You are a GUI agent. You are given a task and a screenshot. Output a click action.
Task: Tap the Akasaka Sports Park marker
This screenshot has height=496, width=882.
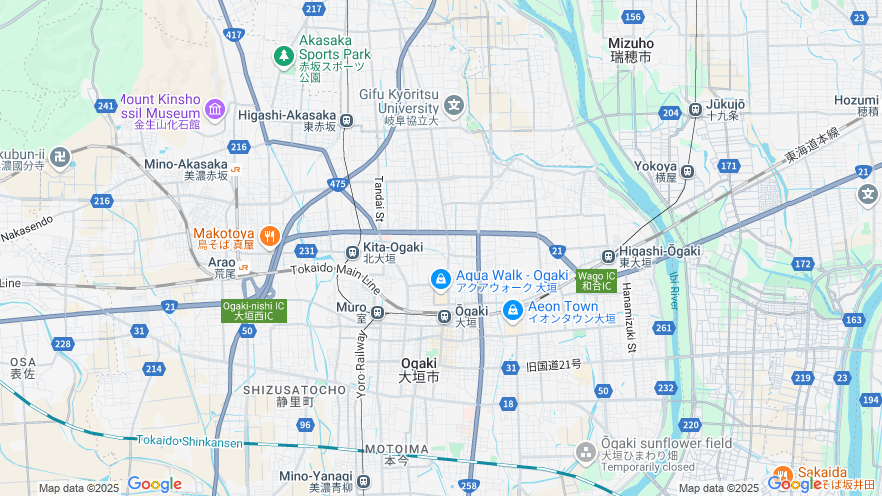[283, 58]
